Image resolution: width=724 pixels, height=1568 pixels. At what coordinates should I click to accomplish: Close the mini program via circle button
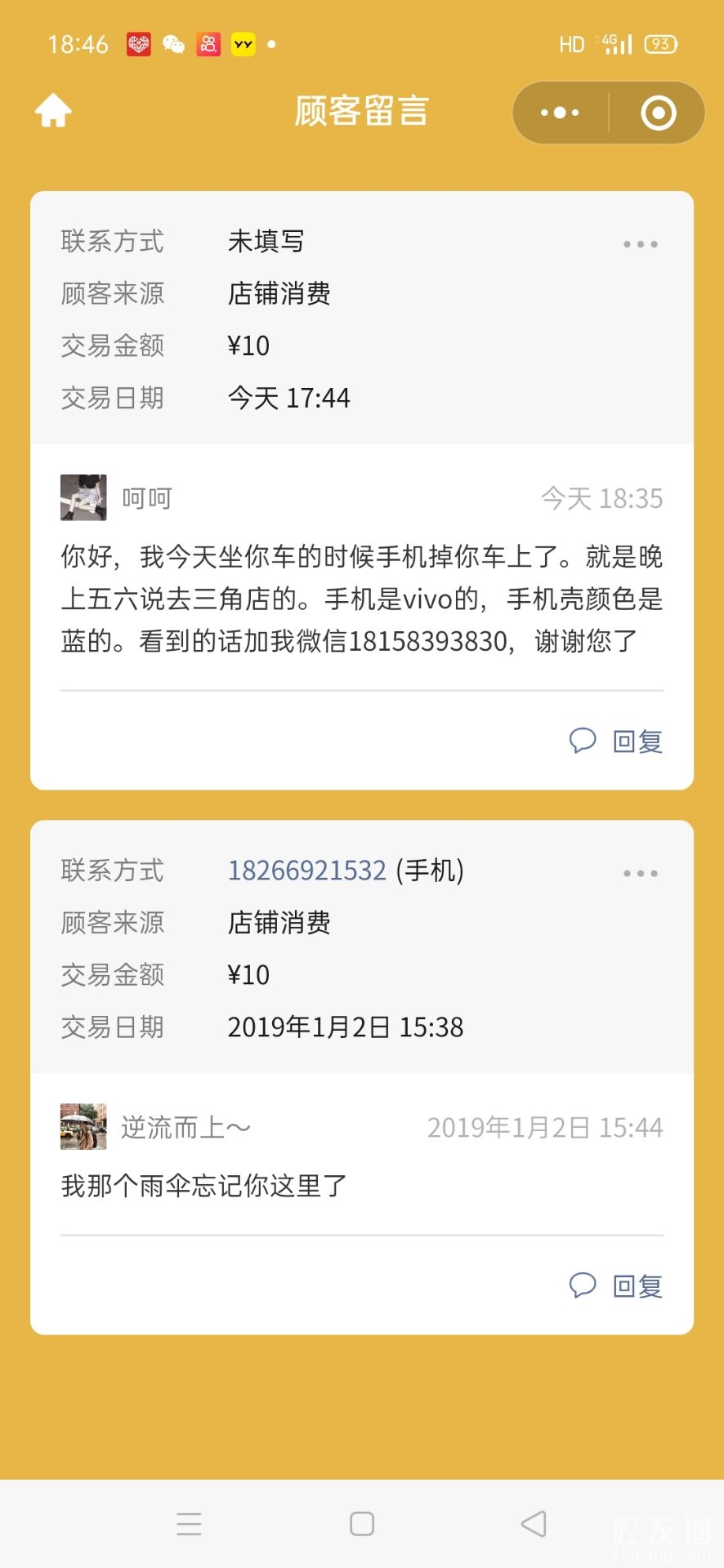pos(658,113)
